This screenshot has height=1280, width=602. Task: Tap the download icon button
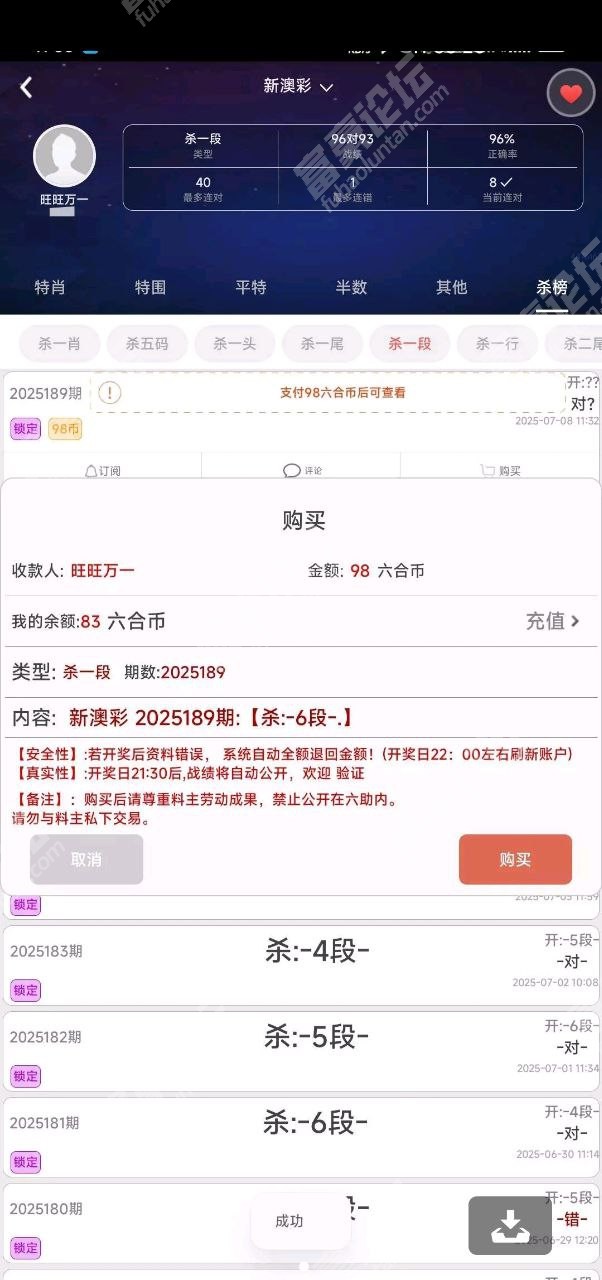click(x=510, y=1225)
